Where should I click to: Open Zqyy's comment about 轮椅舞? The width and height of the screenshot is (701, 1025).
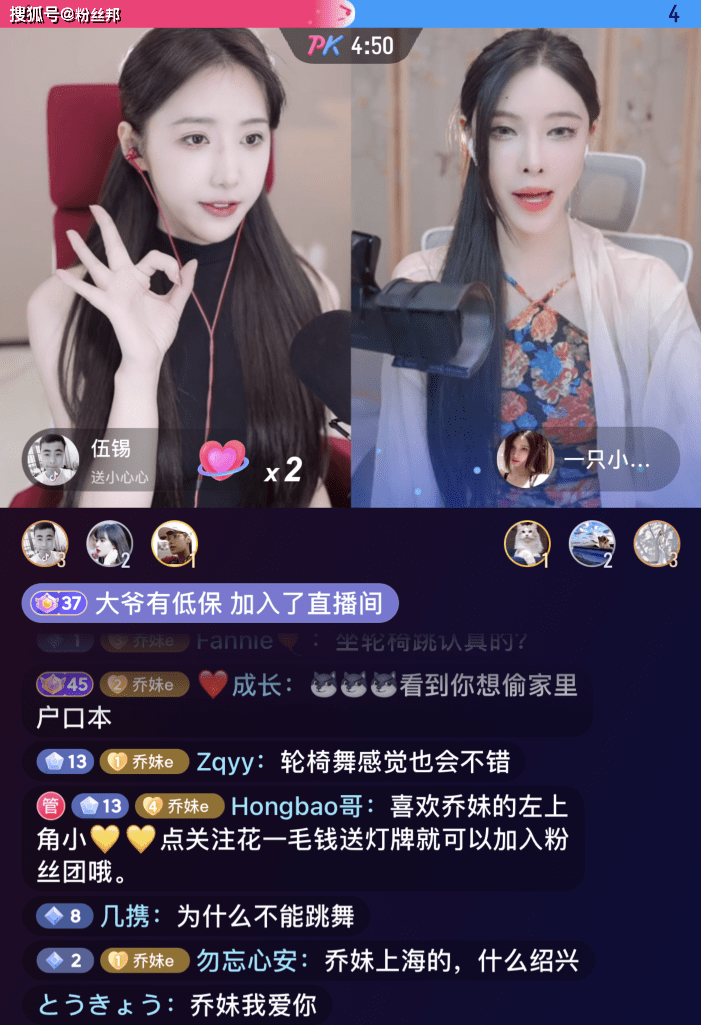click(x=272, y=762)
